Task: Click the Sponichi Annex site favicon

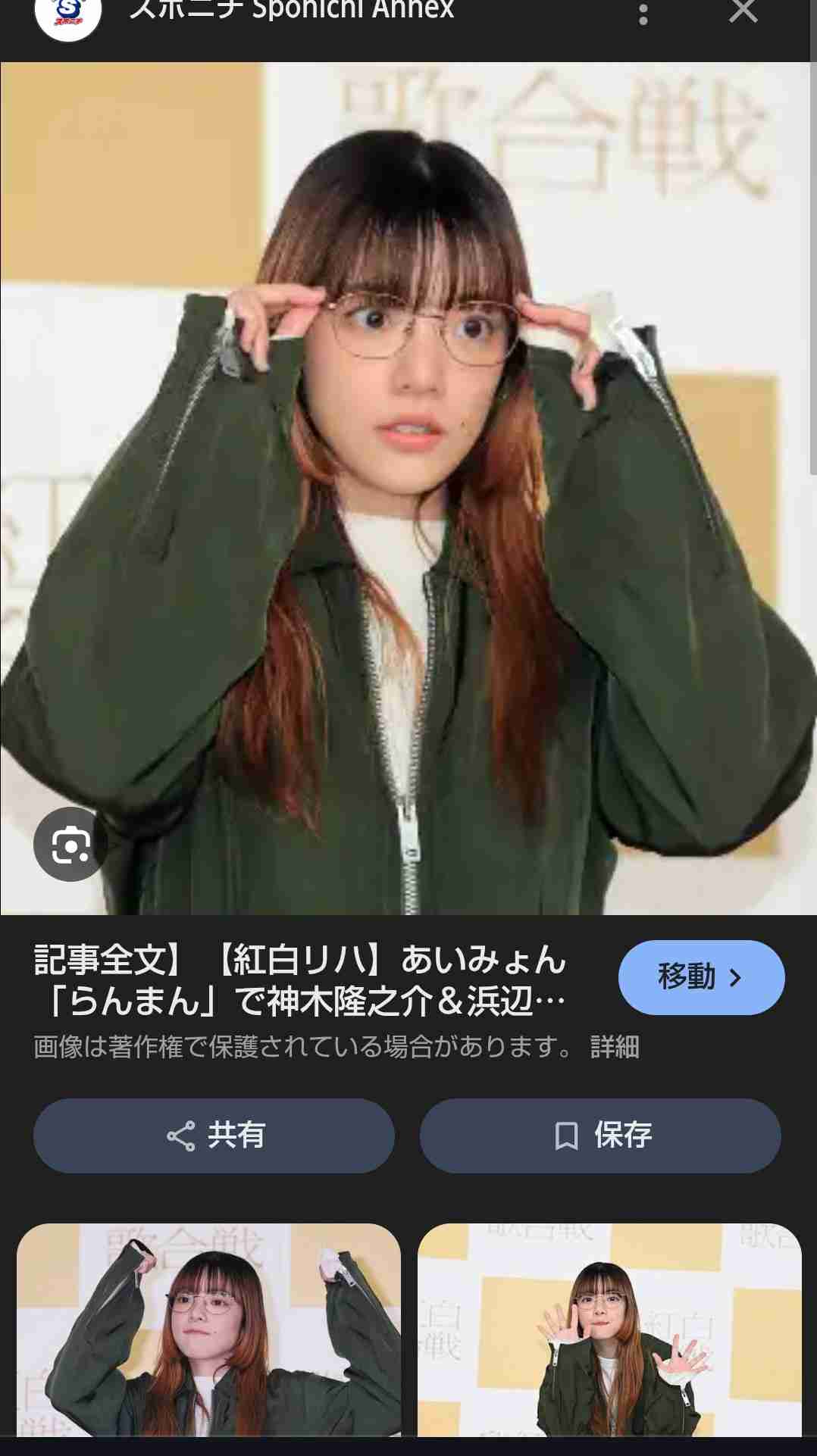Action: [67, 13]
